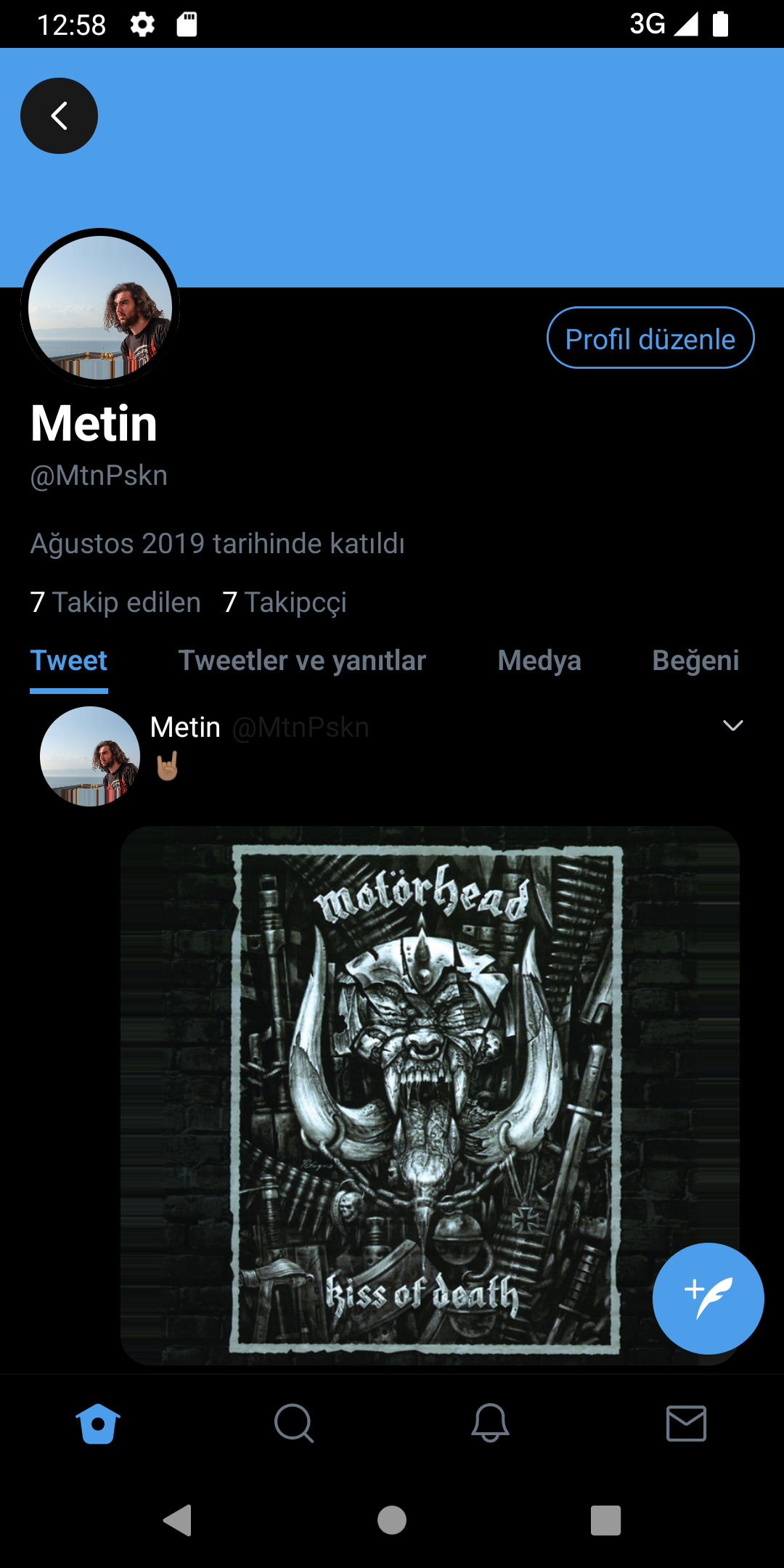This screenshot has width=784, height=1568.
Task: Switch to the Beğeni tab
Action: (697, 661)
